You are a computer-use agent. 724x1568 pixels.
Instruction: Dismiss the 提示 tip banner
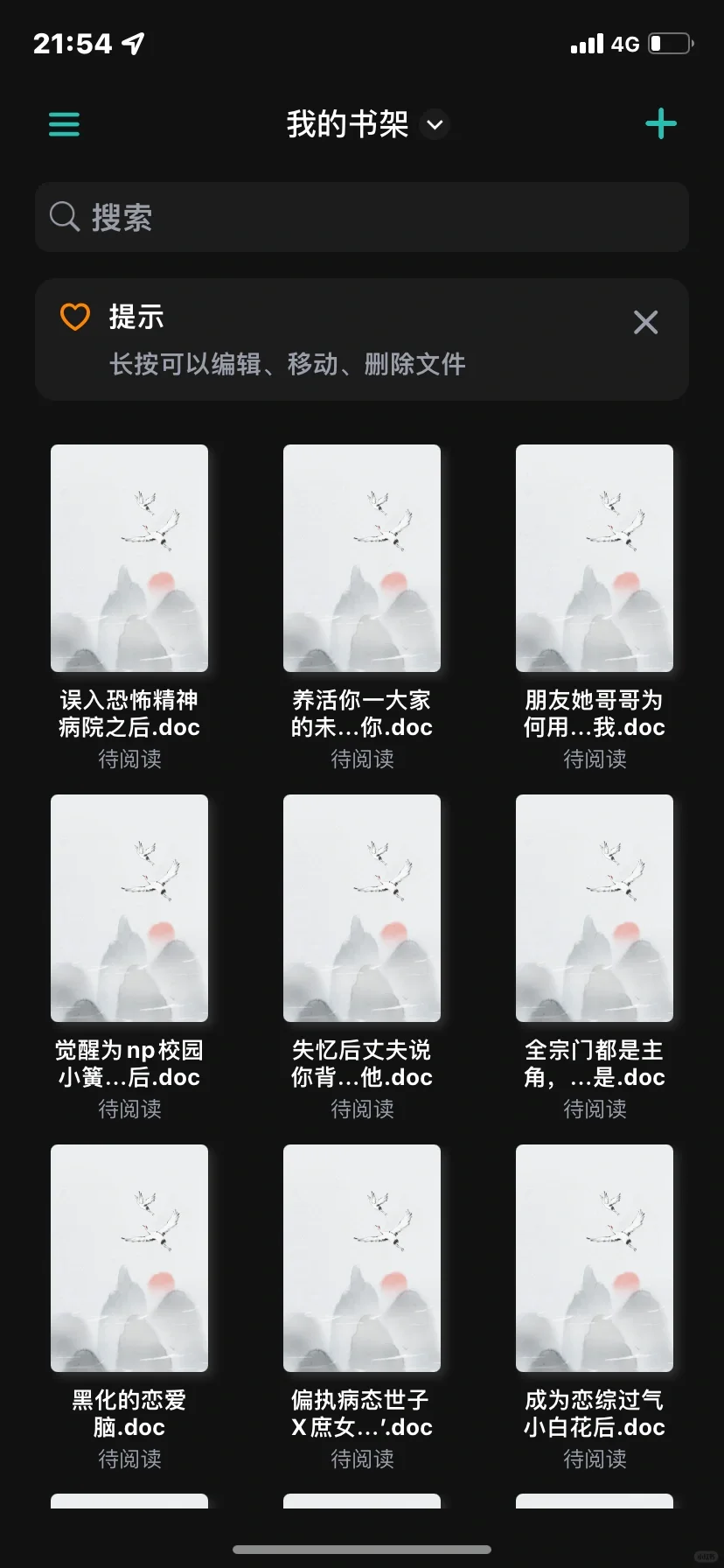pos(645,322)
